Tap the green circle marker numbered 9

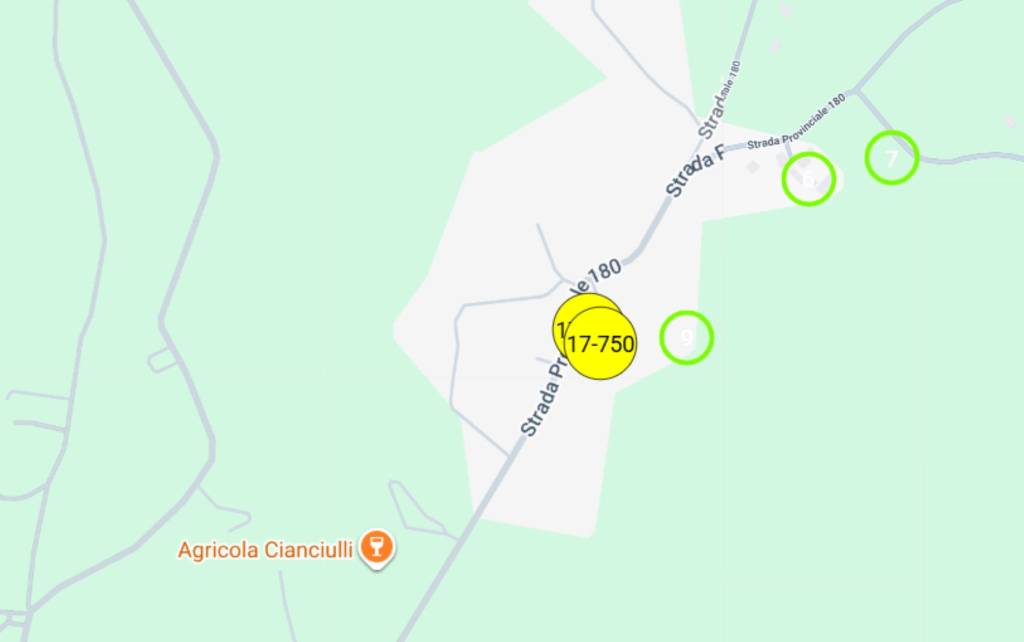pyautogui.click(x=687, y=337)
